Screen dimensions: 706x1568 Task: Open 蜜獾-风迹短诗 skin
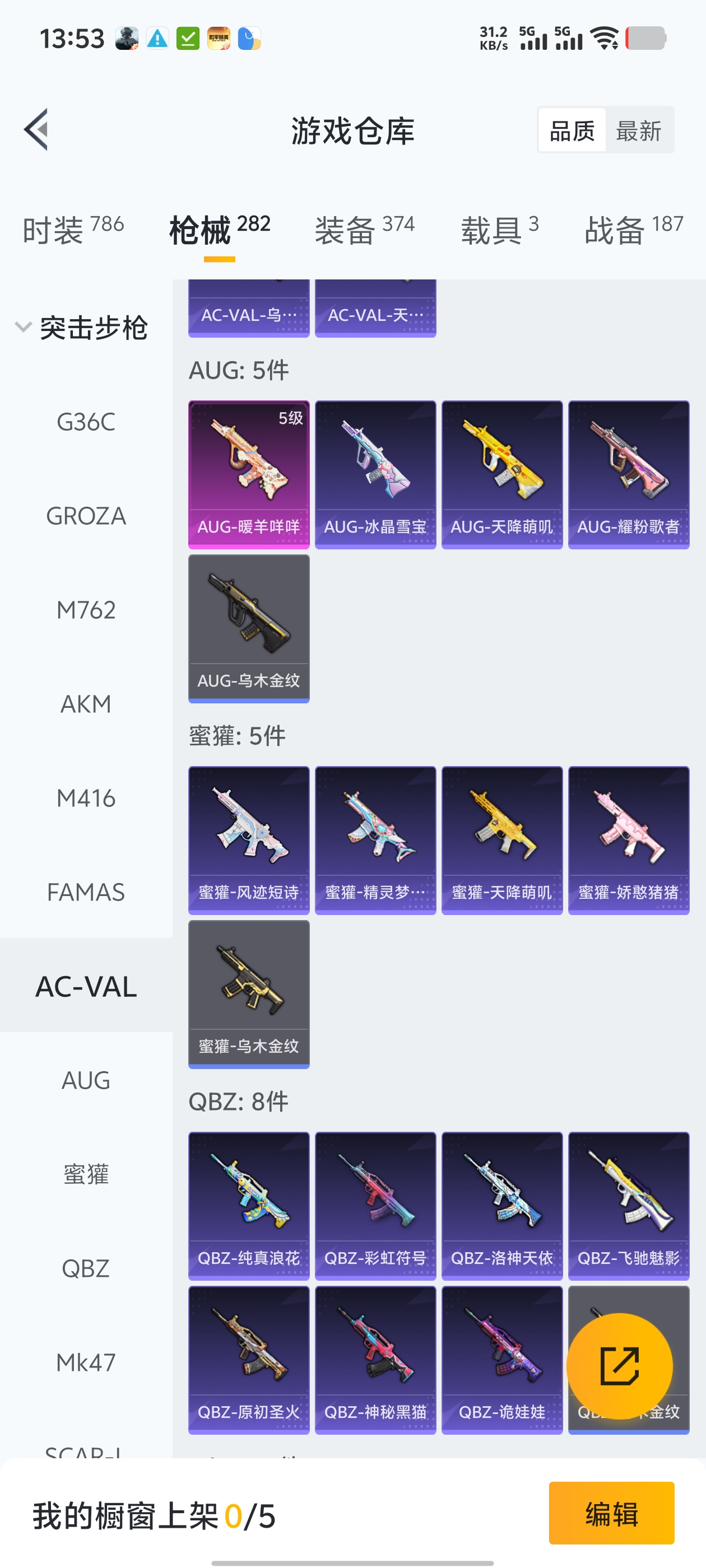pyautogui.click(x=249, y=840)
